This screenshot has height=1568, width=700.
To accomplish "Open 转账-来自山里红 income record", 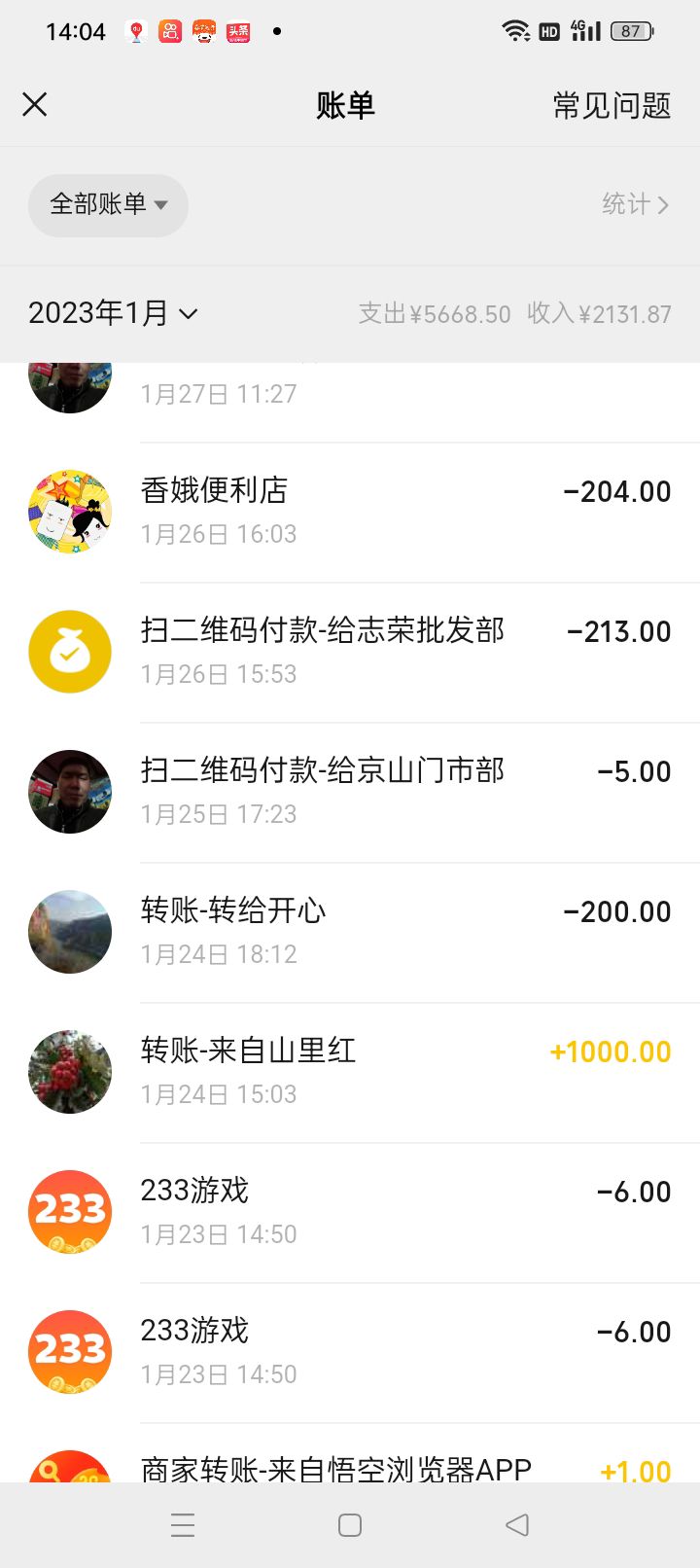I will 350,1072.
